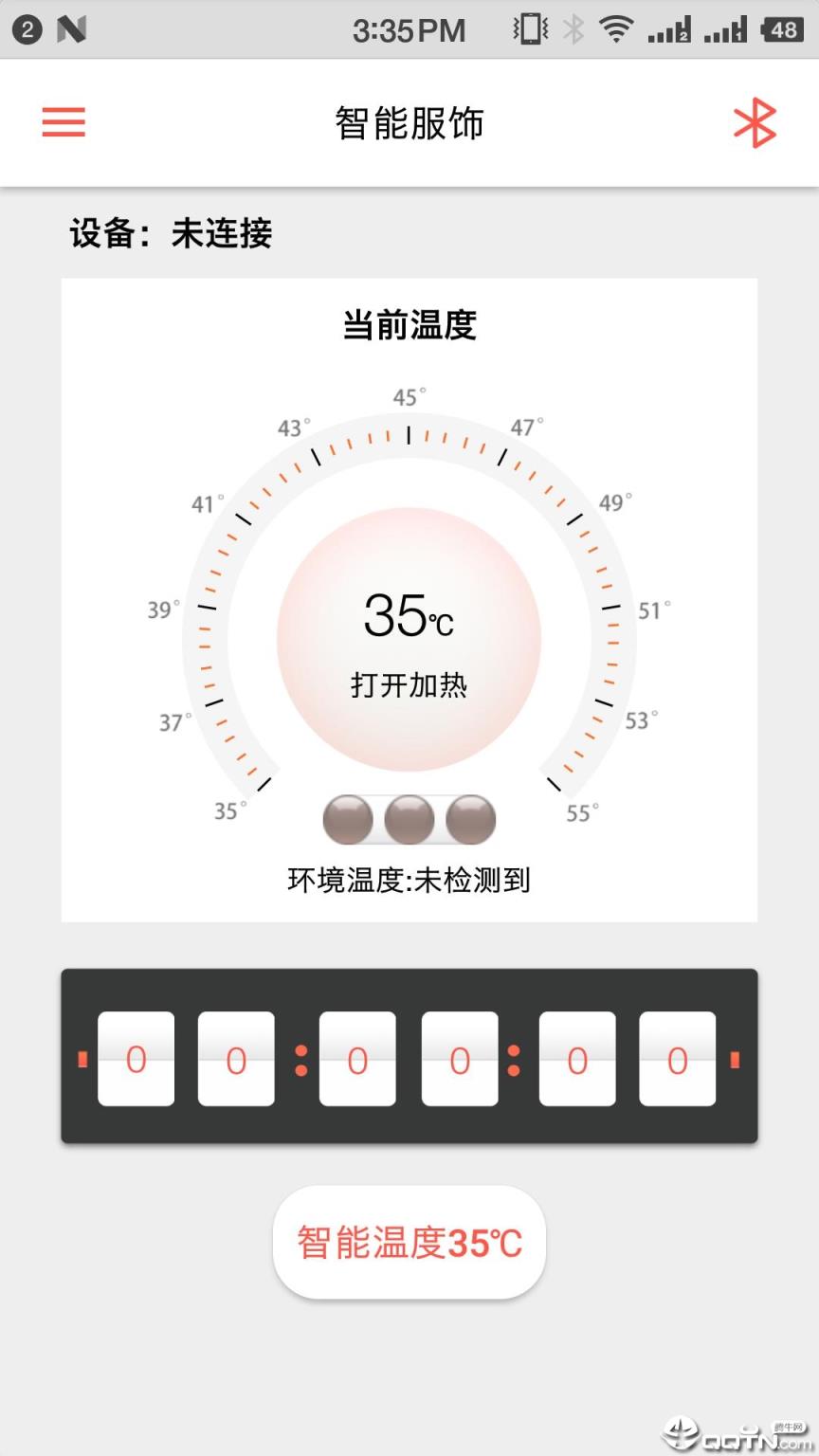
Task: Open the notification icon showing 2
Action: click(x=27, y=29)
